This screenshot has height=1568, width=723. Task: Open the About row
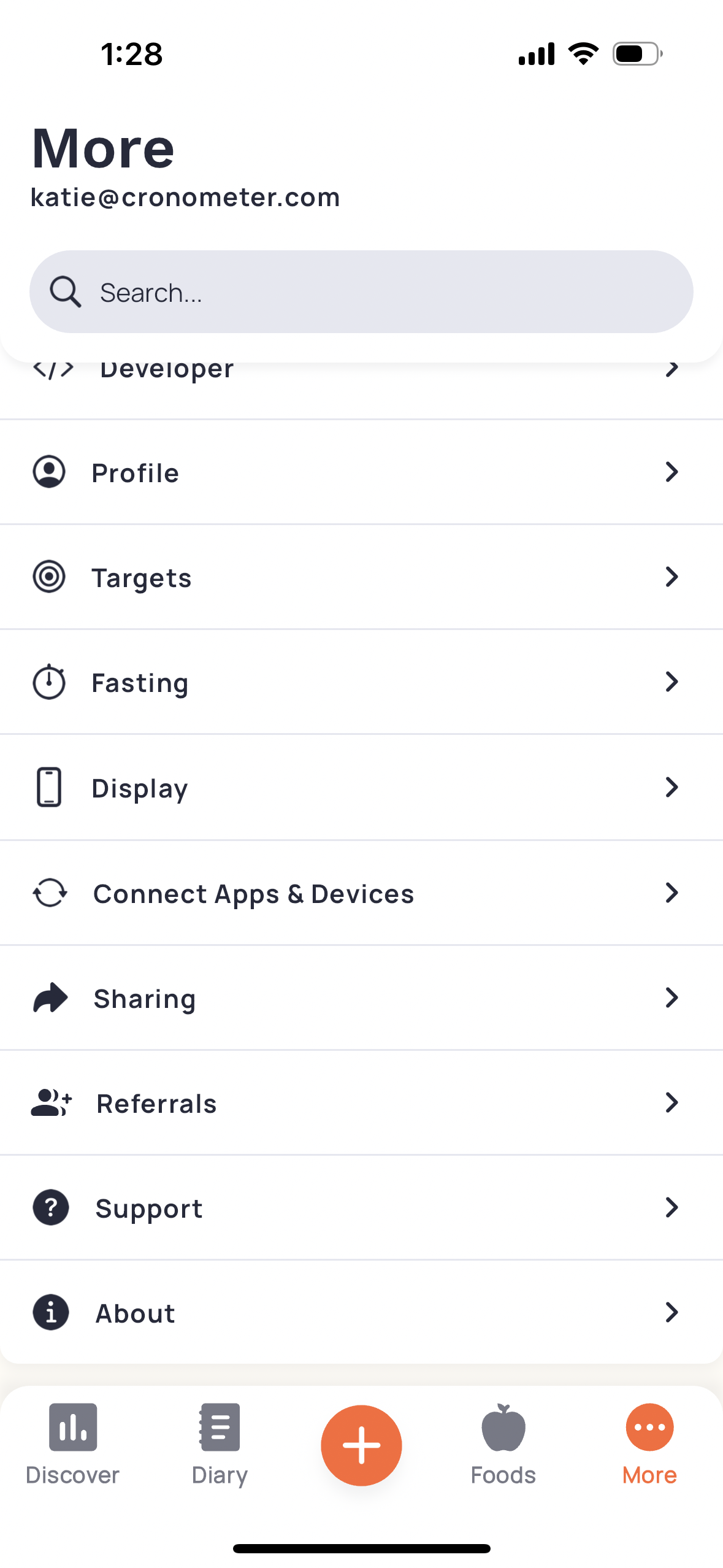click(x=361, y=1313)
